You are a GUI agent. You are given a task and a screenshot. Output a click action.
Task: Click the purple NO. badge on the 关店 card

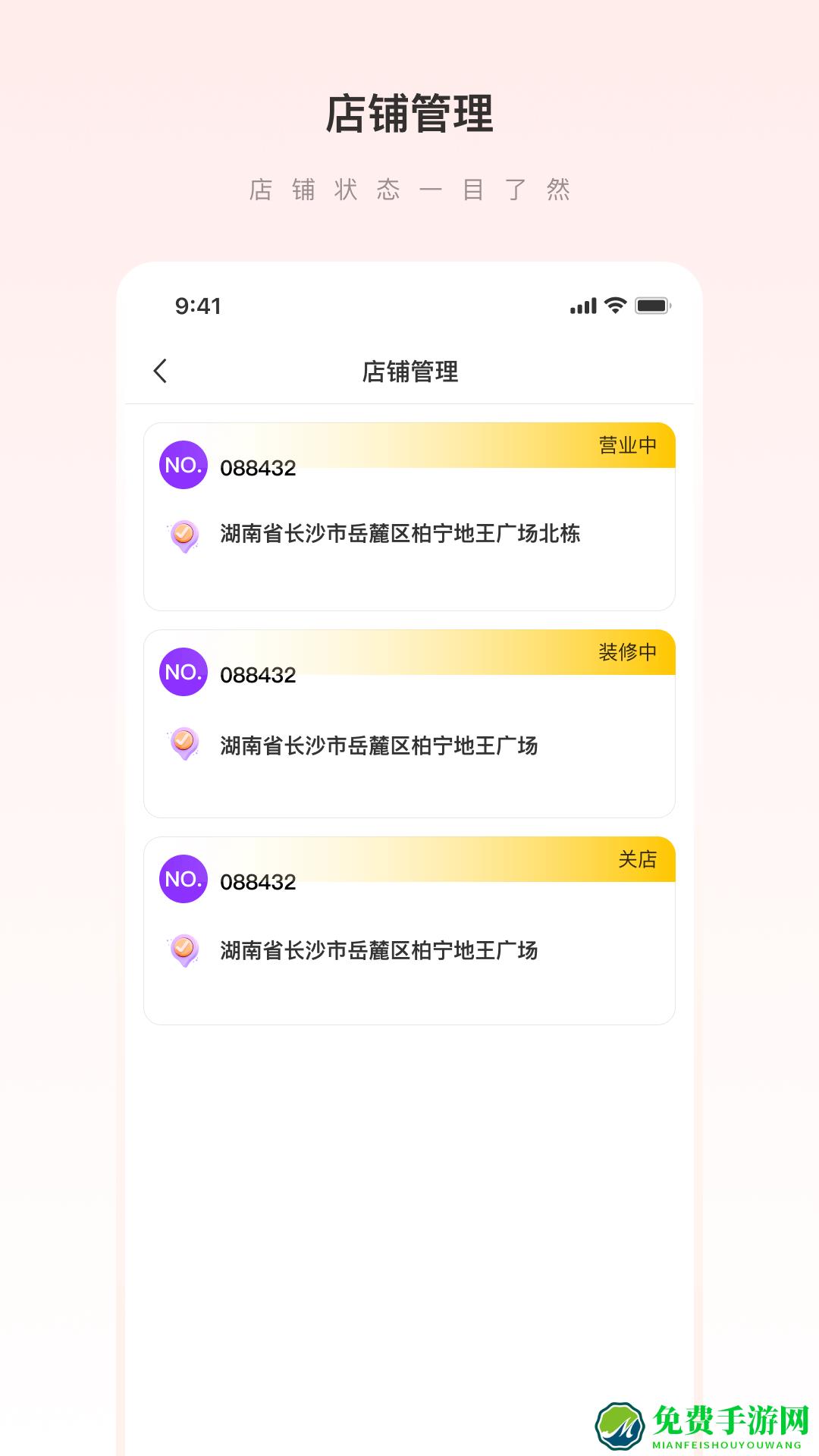pos(182,878)
